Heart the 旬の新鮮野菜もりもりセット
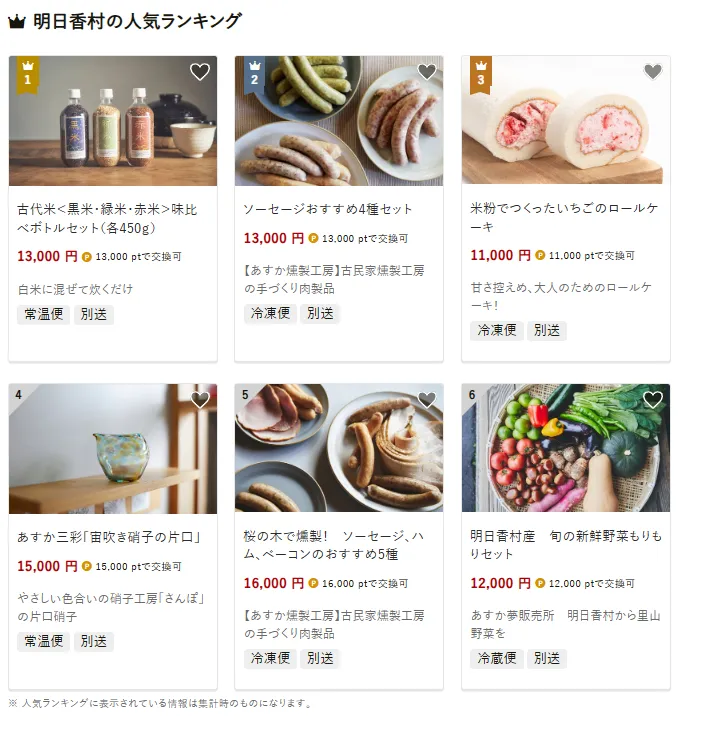 tap(653, 400)
